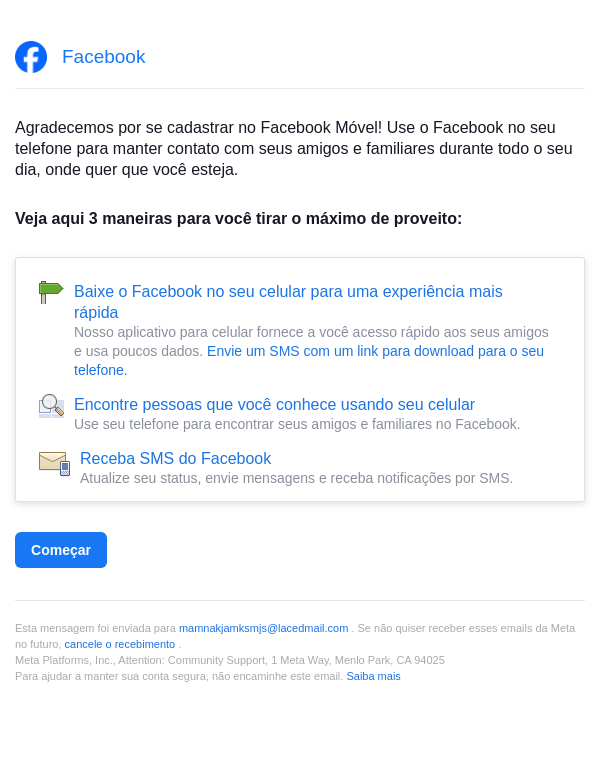Open 'Encontre pessoas que você conhece' link

[x=274, y=405]
